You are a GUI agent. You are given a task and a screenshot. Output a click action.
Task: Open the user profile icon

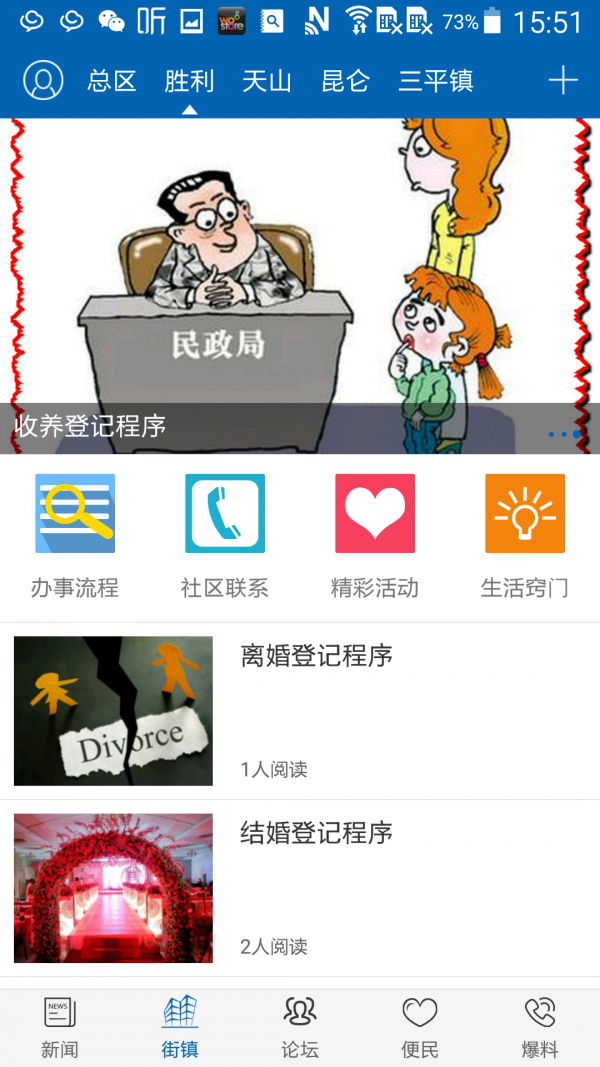pyautogui.click(x=44, y=81)
